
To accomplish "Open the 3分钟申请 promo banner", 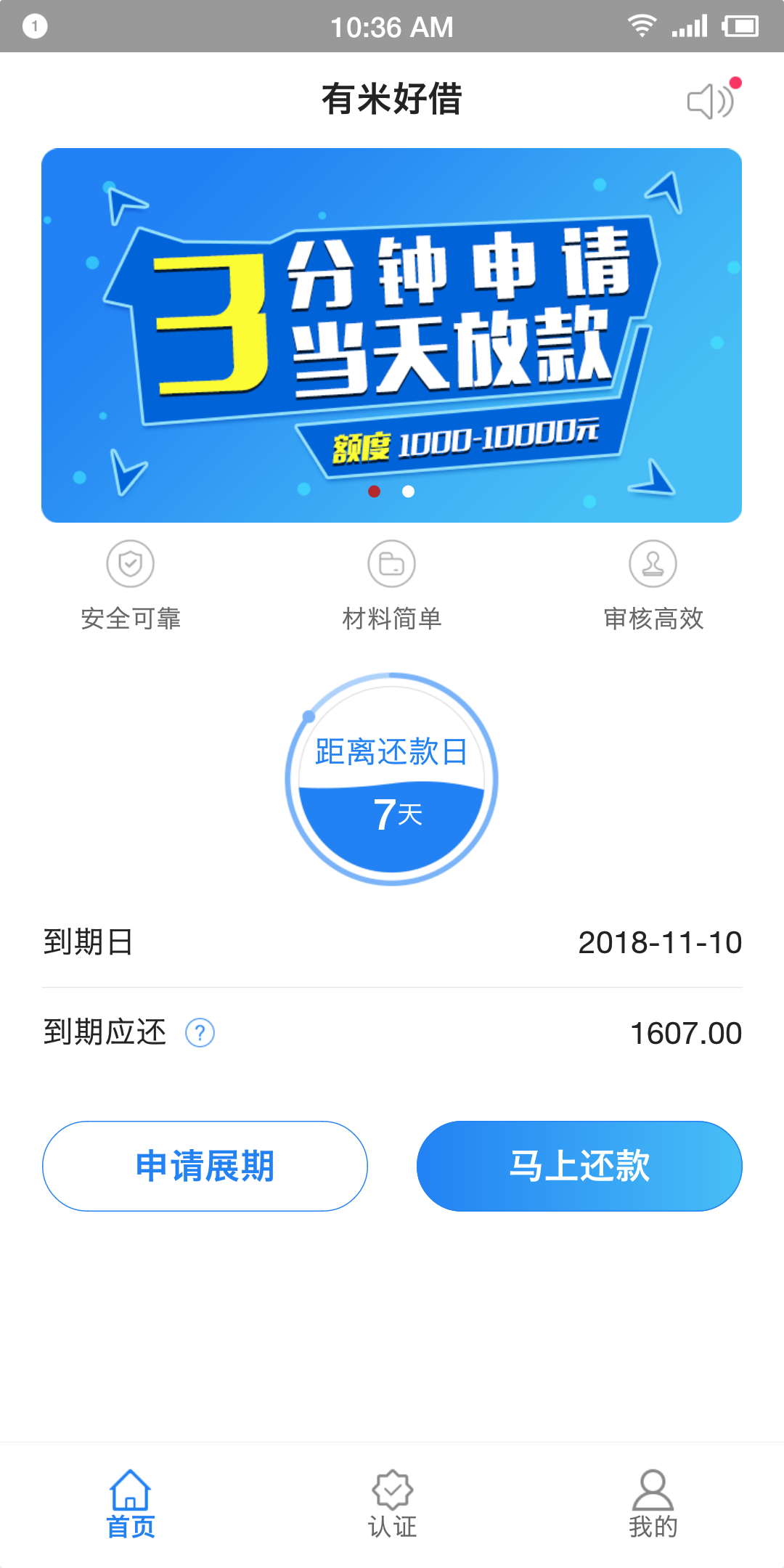I will [x=391, y=335].
